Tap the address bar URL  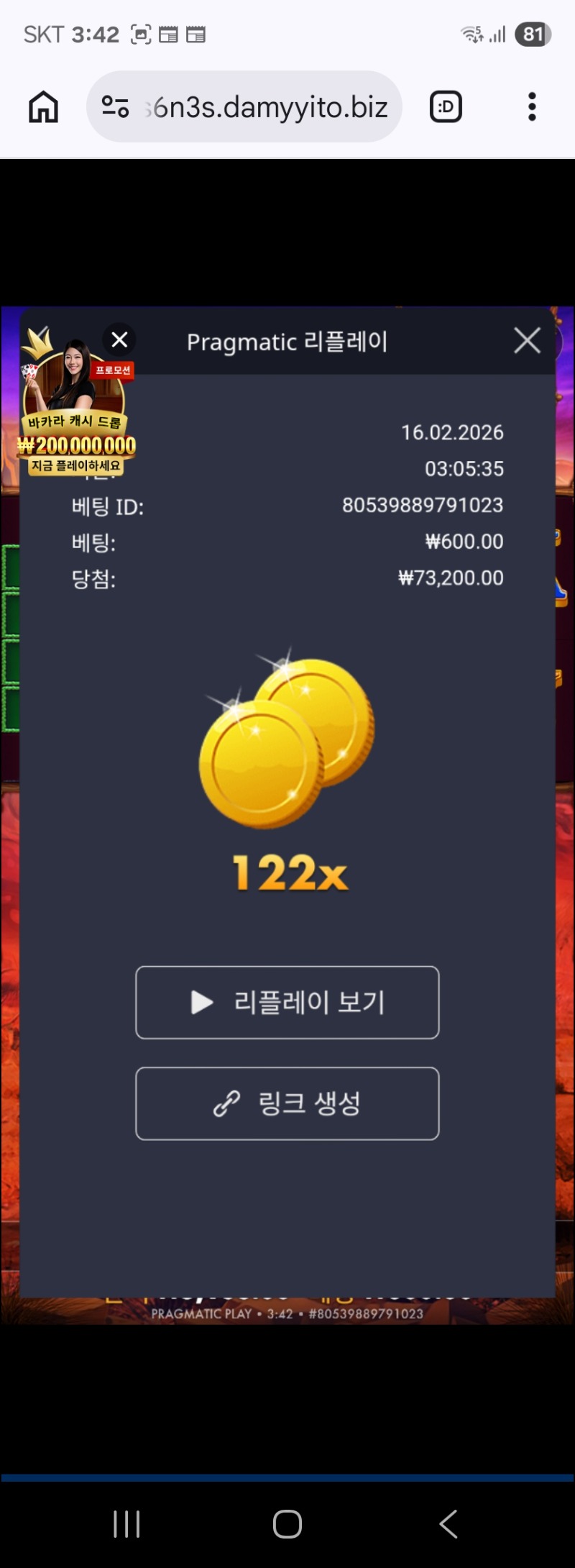tap(270, 107)
